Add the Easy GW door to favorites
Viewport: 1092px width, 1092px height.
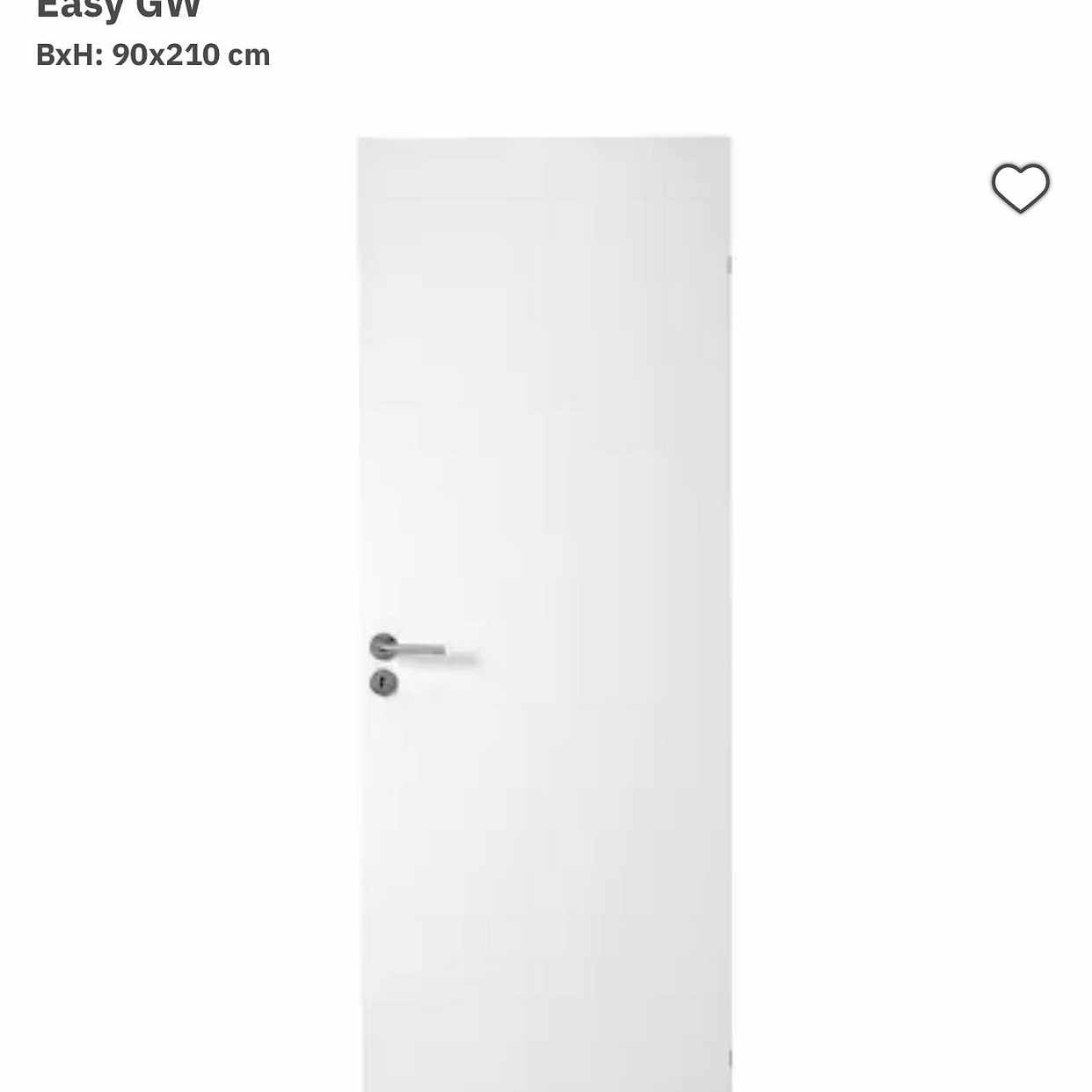coord(1020,188)
